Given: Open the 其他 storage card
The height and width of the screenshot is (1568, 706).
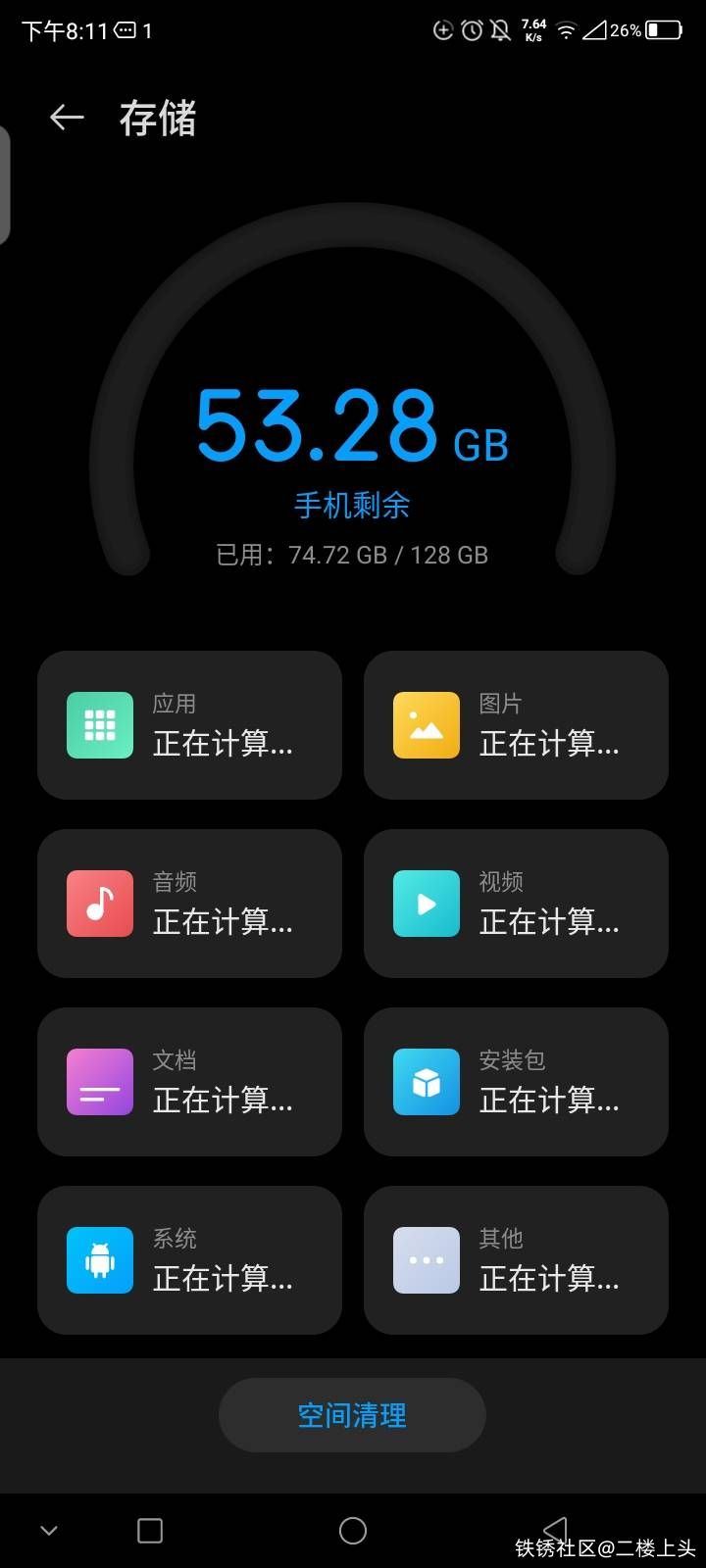Looking at the screenshot, I should tap(516, 1260).
